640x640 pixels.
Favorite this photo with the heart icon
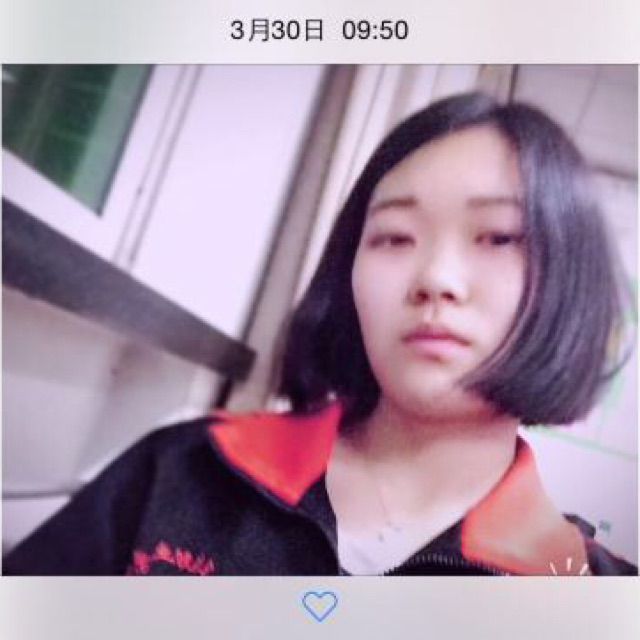[x=320, y=605]
